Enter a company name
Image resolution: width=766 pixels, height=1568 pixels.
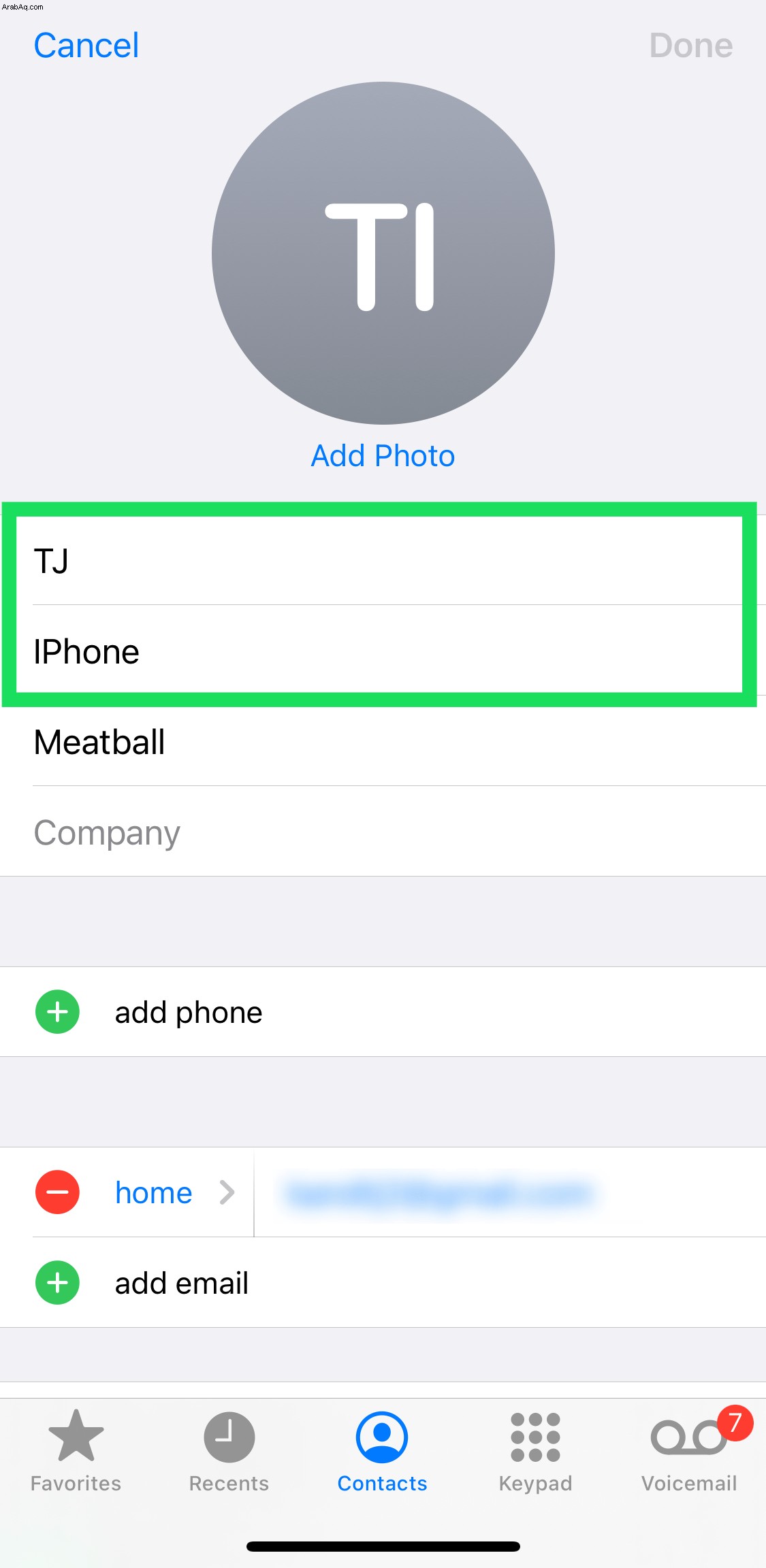point(383,832)
